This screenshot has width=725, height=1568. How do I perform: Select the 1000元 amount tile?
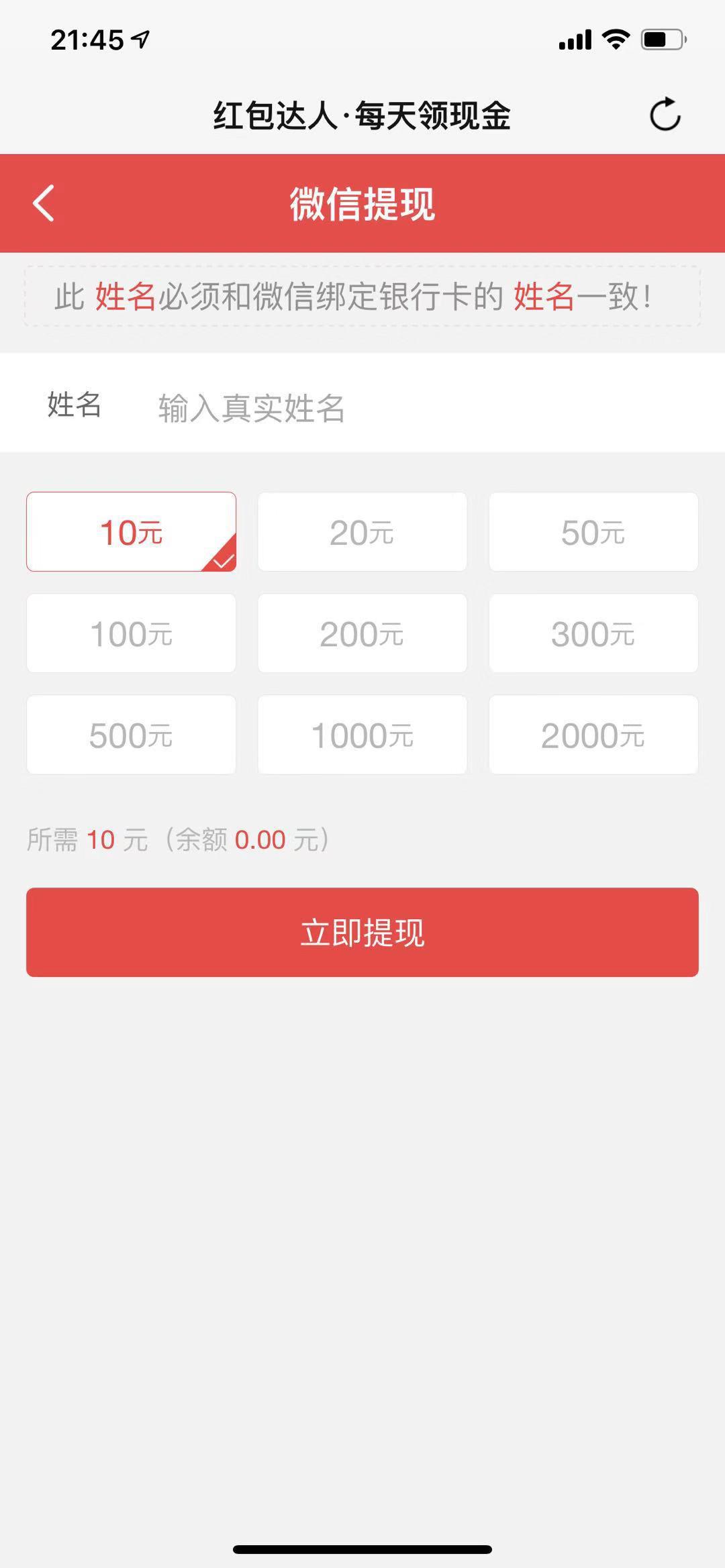[x=362, y=735]
